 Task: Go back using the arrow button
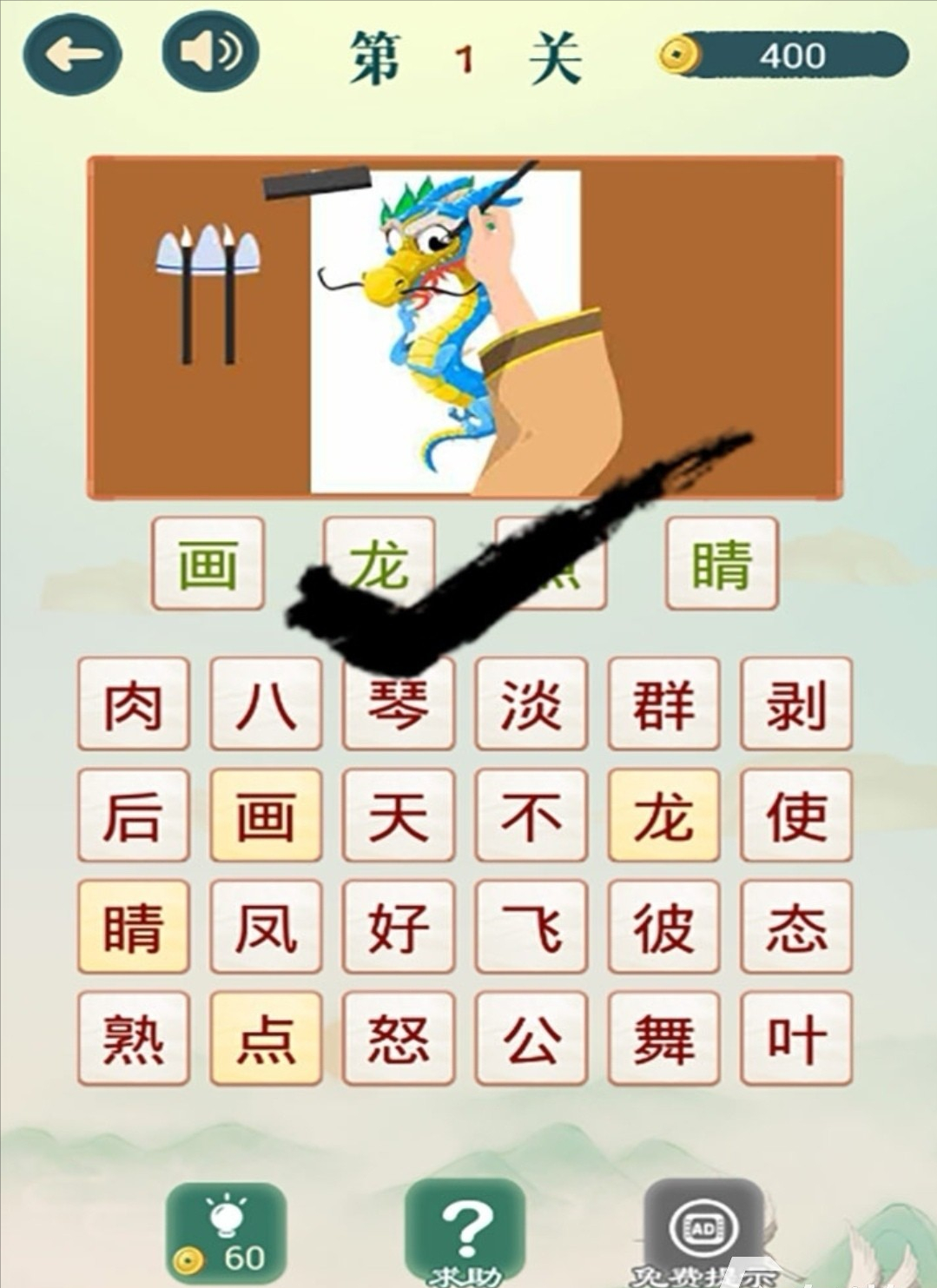point(72,55)
